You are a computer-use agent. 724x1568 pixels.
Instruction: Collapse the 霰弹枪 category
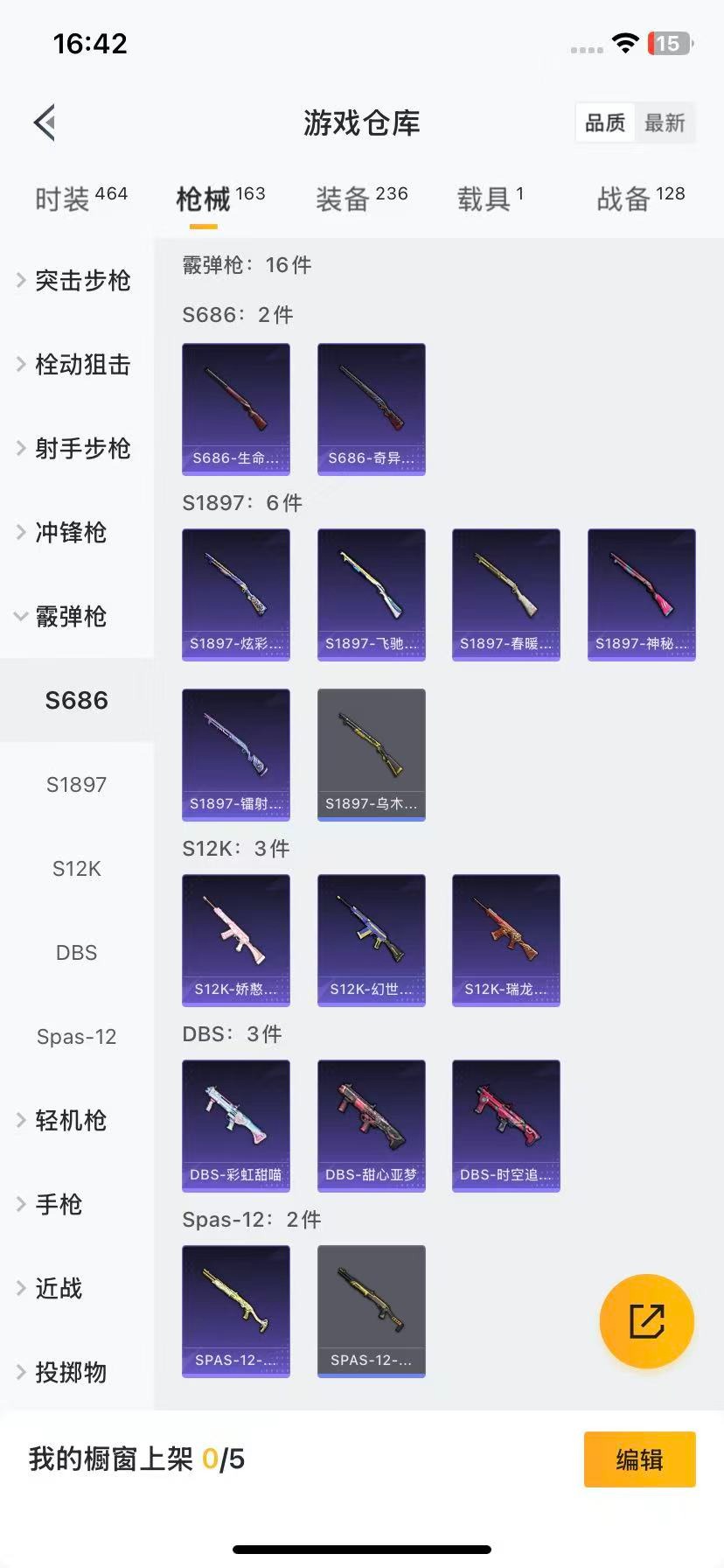click(76, 617)
